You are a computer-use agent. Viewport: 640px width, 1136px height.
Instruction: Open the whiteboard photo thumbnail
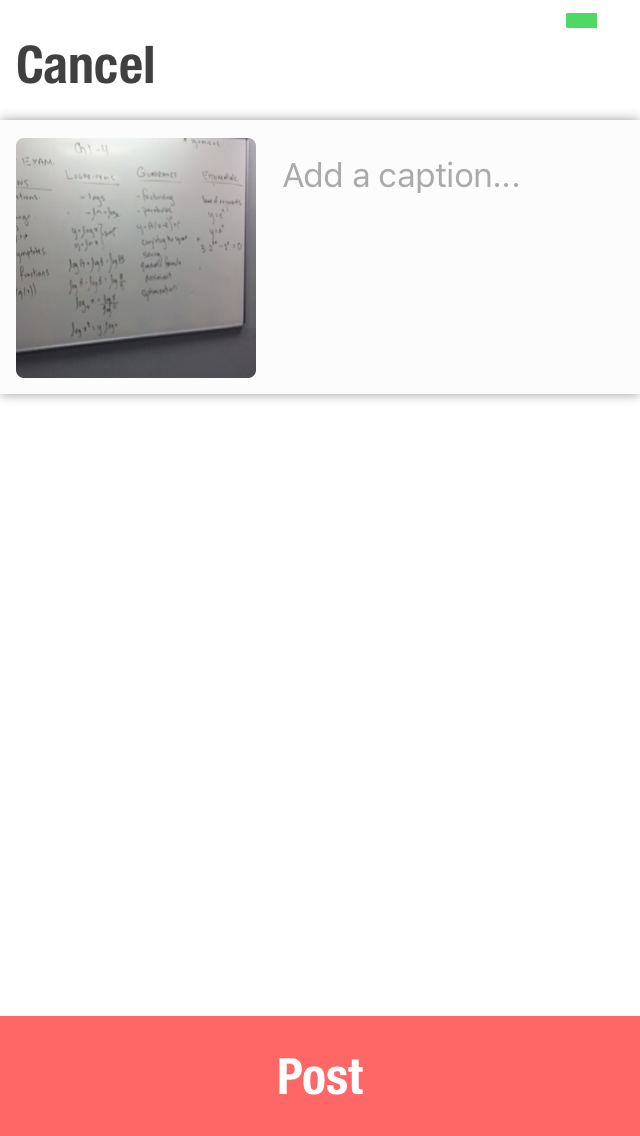136,258
